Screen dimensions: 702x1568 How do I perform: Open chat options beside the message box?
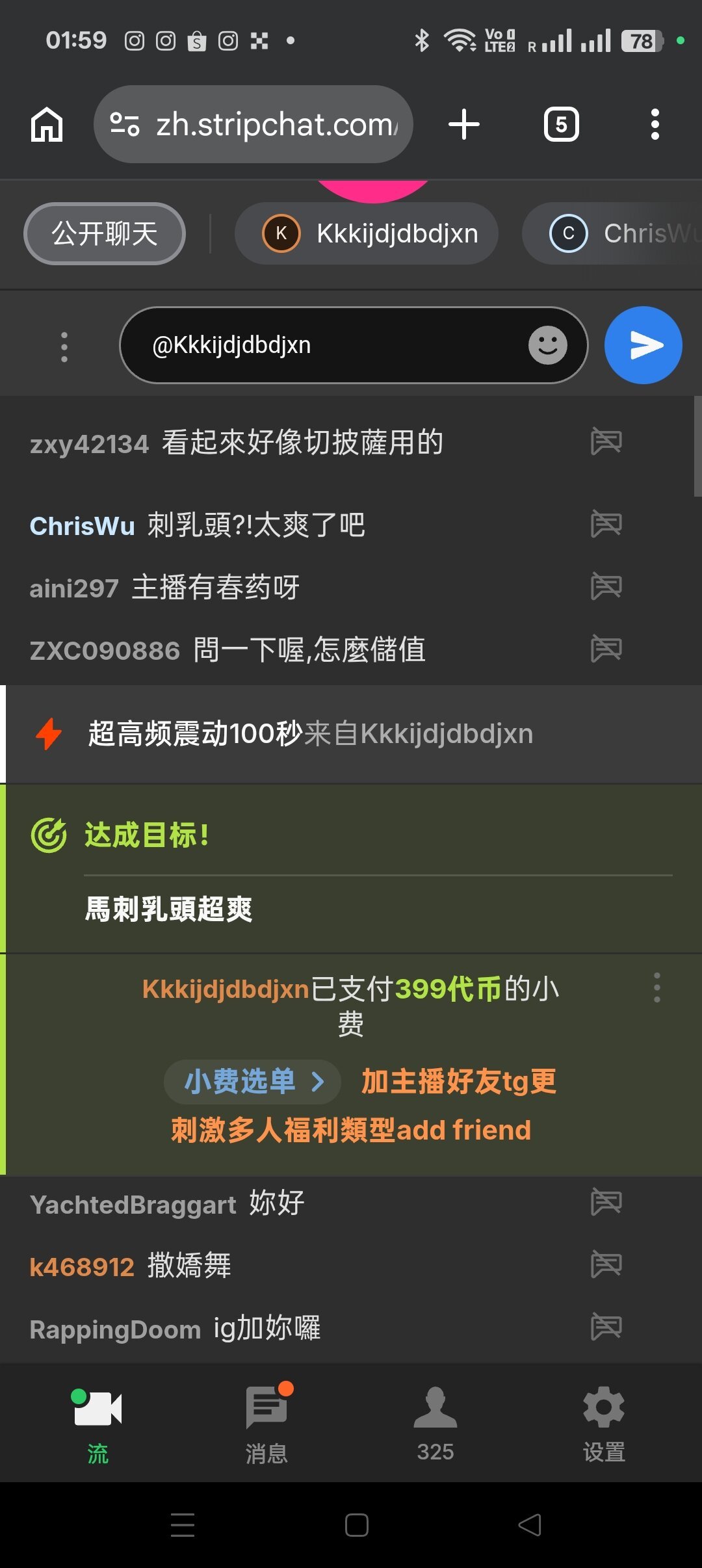click(x=64, y=346)
